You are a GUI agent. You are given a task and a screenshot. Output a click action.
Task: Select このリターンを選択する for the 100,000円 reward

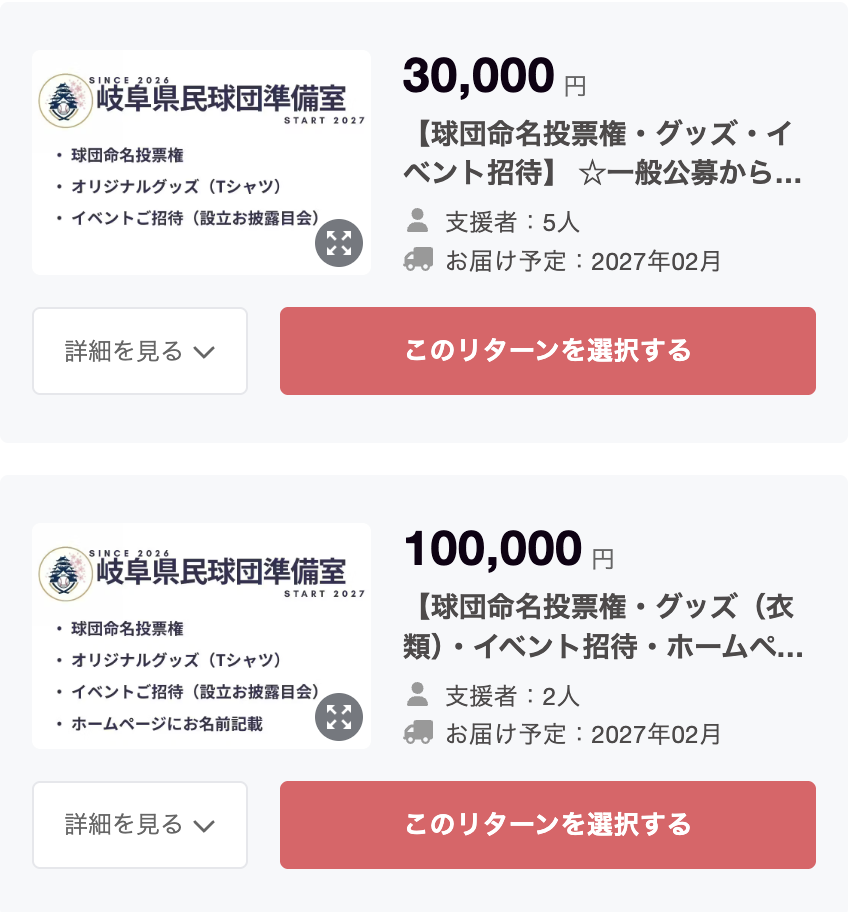(547, 825)
